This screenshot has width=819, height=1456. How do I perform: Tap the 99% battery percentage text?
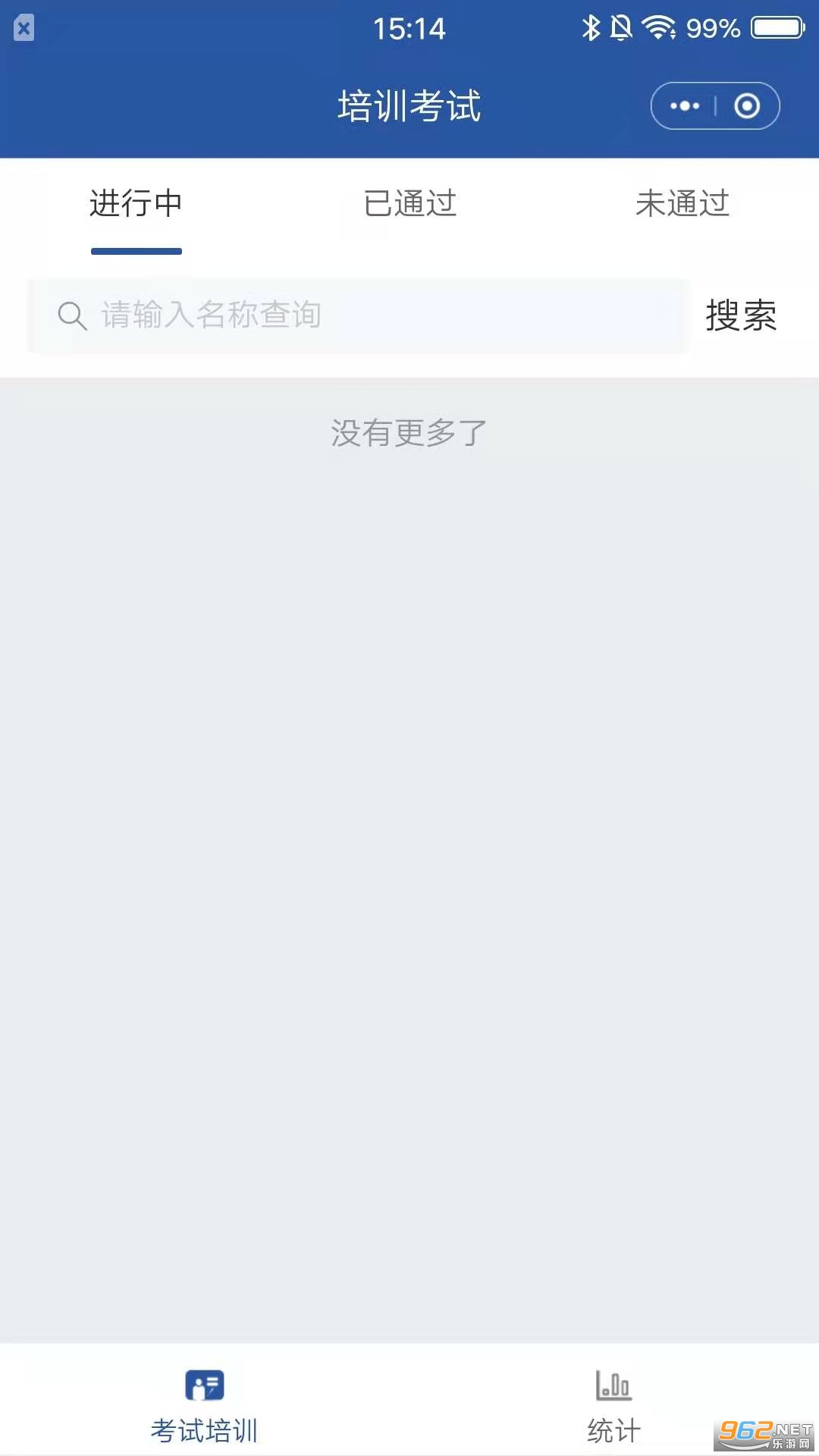(x=714, y=26)
